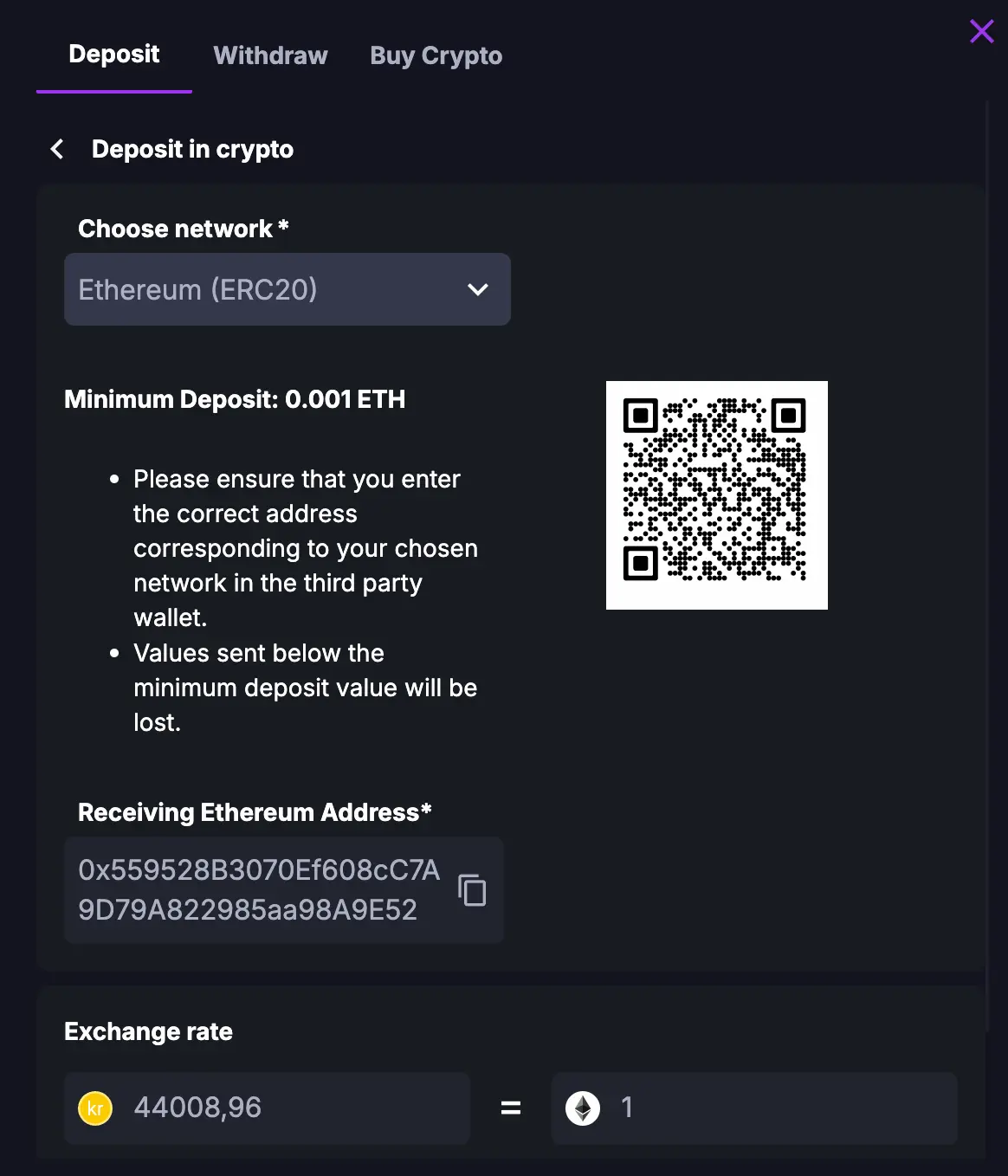The height and width of the screenshot is (1176, 1008).
Task: Switch to the Withdraw tab
Action: point(270,55)
